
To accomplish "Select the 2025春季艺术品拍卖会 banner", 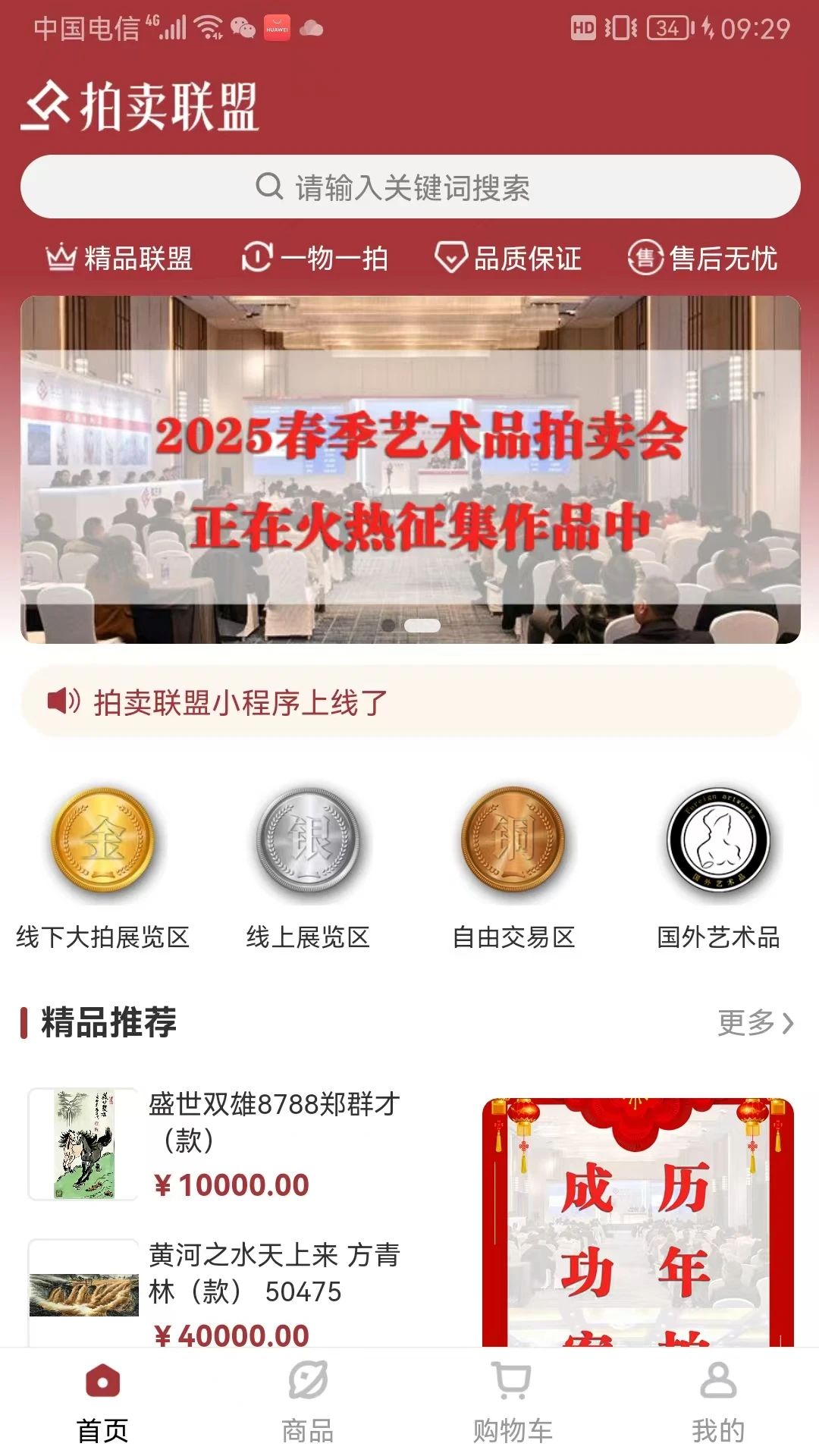I will tap(409, 466).
